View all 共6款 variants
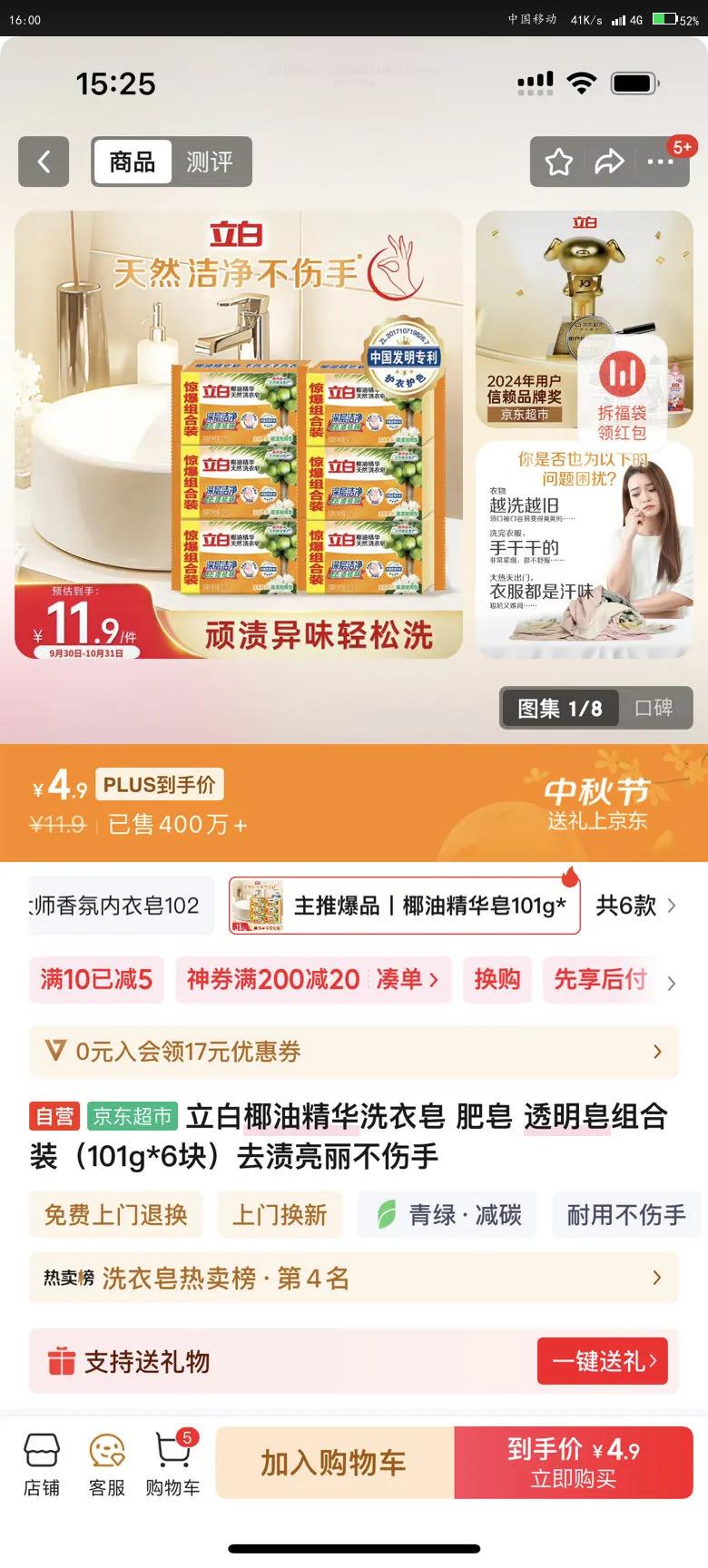Image resolution: width=708 pixels, height=1568 pixels. coord(635,905)
